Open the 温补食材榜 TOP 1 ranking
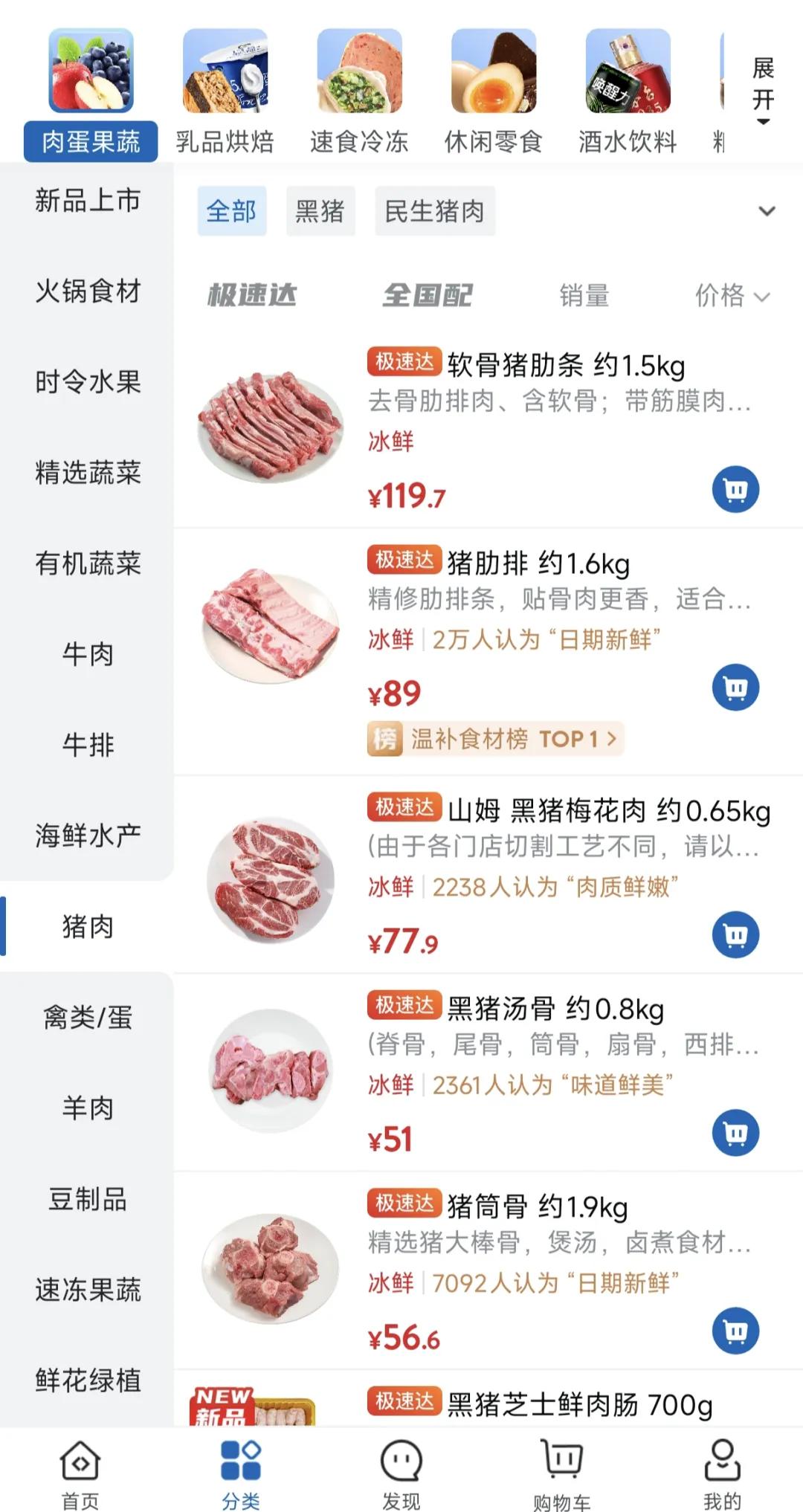Screen dimensions: 803x1512 [494, 739]
